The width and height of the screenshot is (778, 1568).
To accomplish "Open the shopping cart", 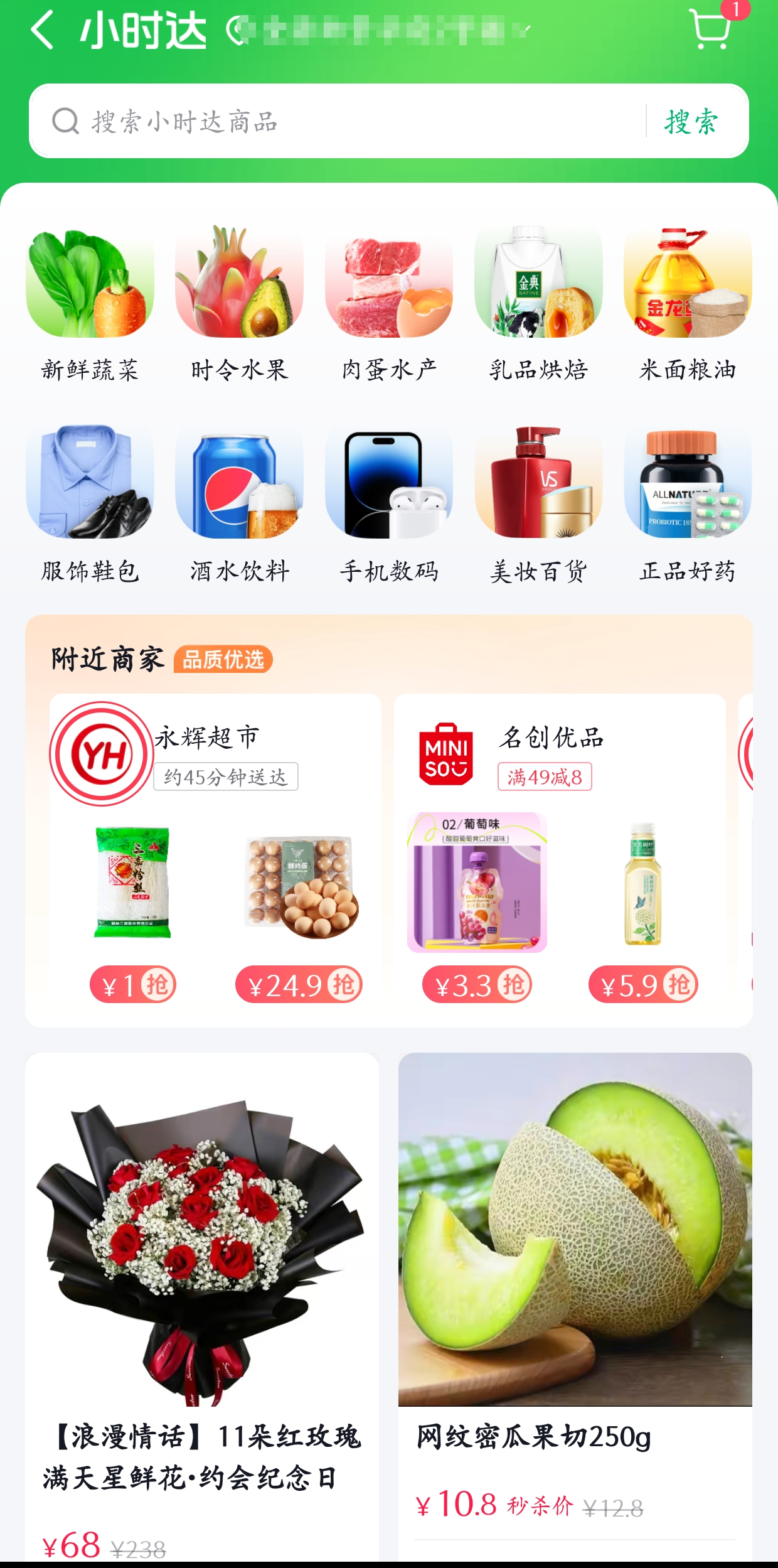I will click(710, 29).
